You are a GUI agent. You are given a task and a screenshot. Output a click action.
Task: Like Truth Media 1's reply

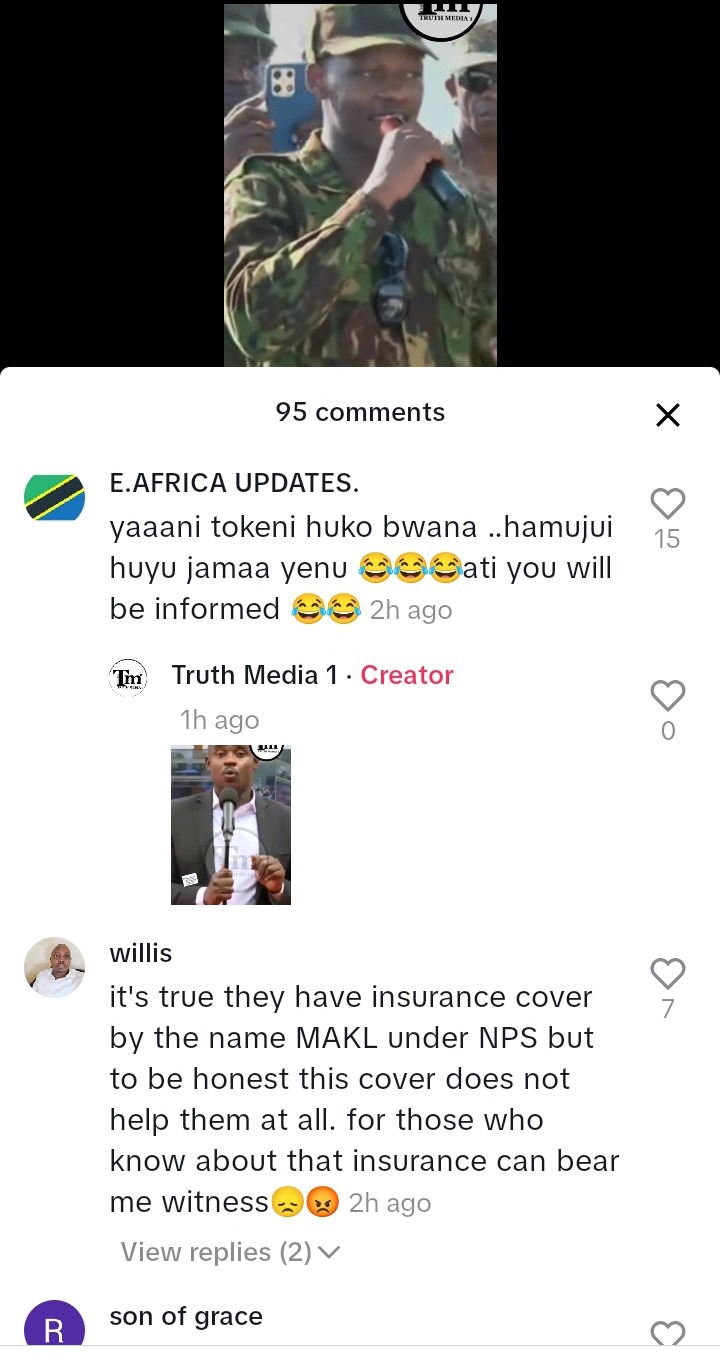click(x=667, y=696)
